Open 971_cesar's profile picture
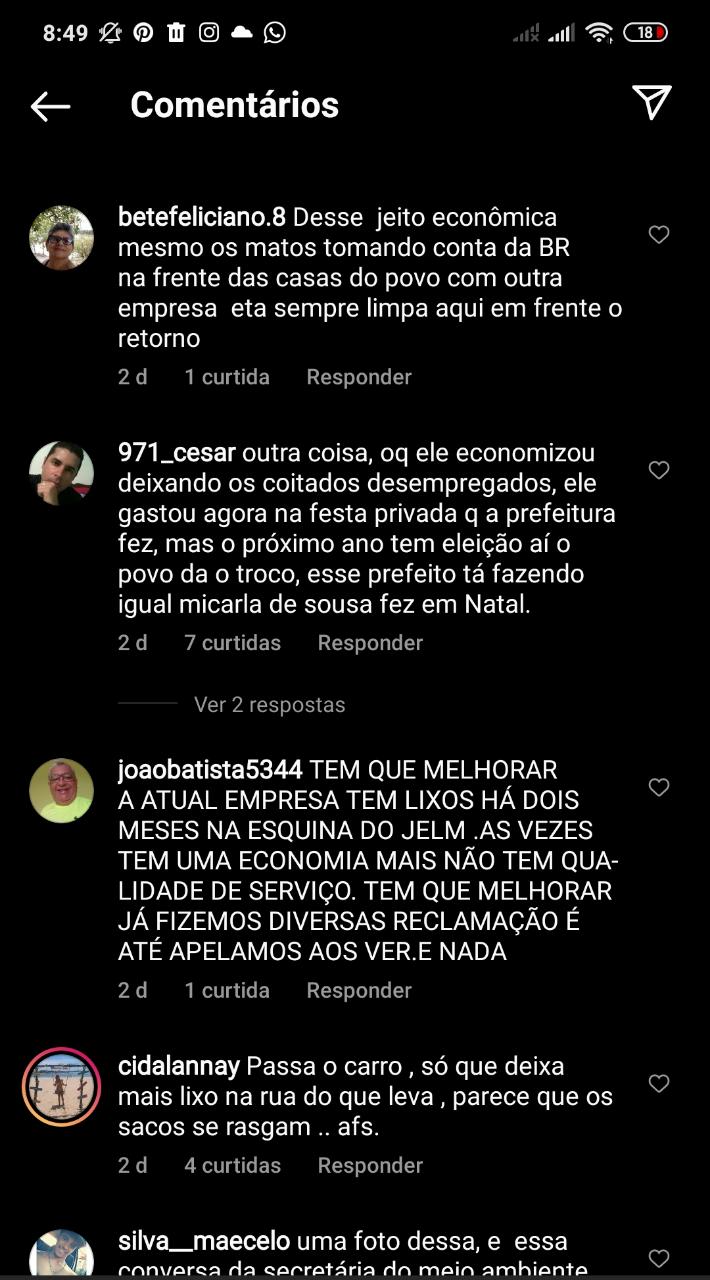The height and width of the screenshot is (1280, 710). pos(61,473)
